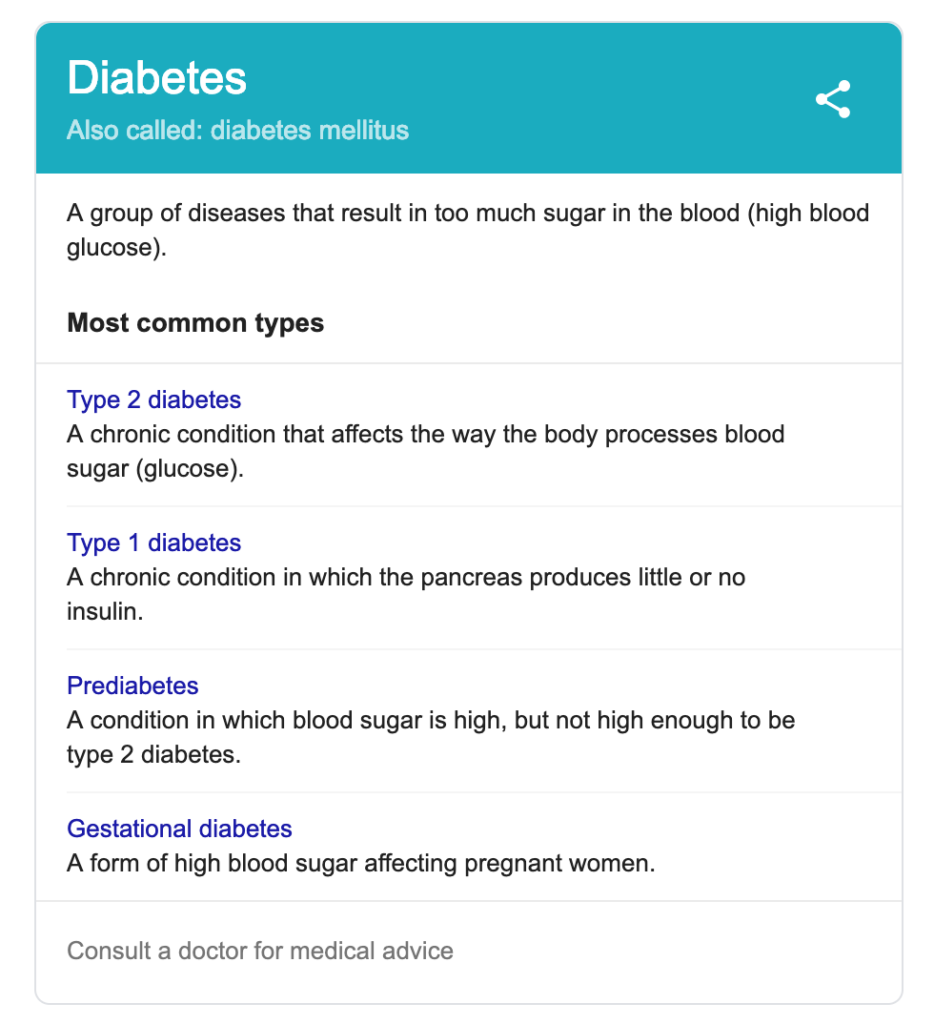Click the 'Also called: diabetes mellitus' subtitle
The width and height of the screenshot is (934, 1024).
[237, 131]
